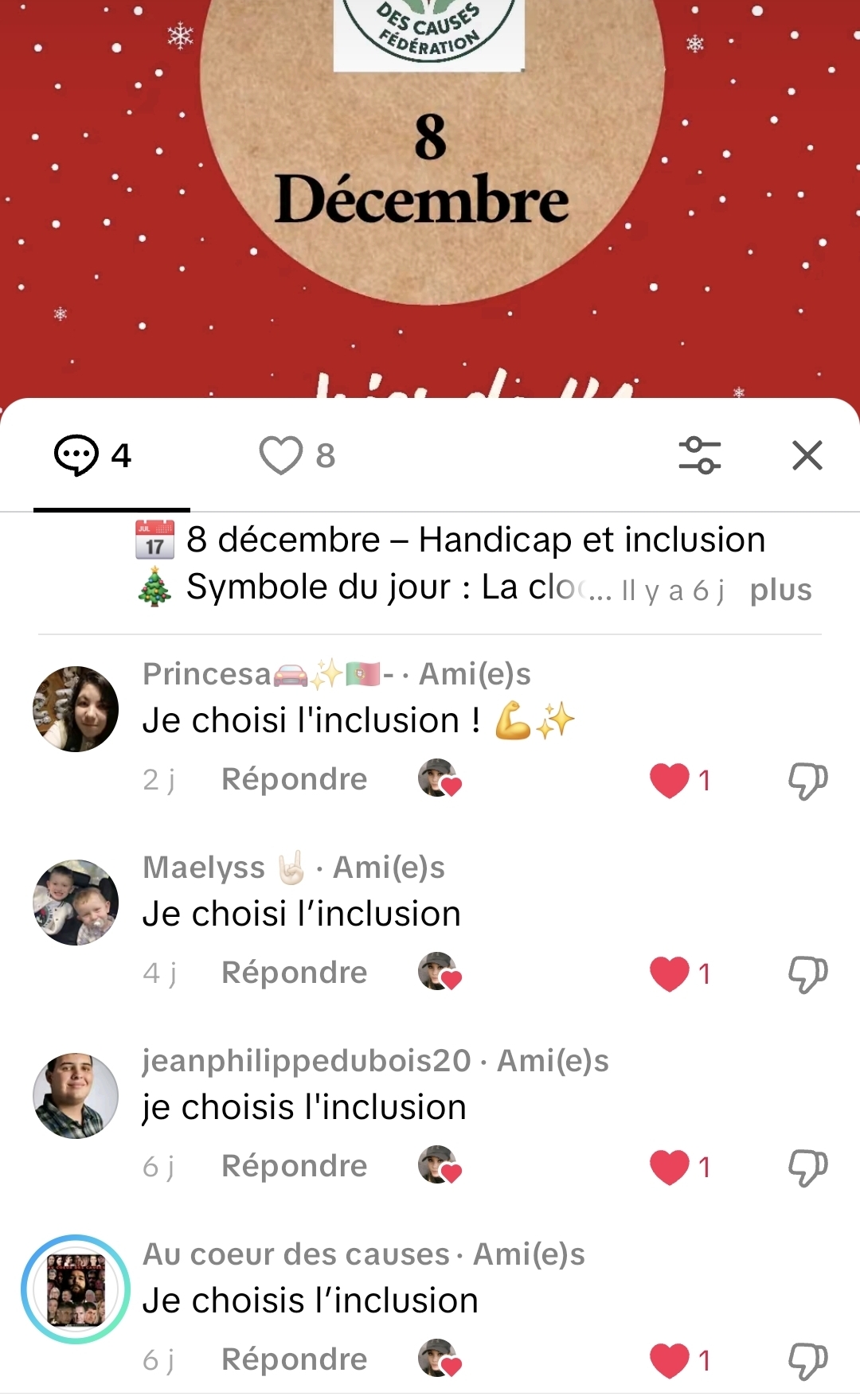The image size is (860, 1400).
Task: Reply to Au coeur des causes comment
Action: pos(294,1359)
